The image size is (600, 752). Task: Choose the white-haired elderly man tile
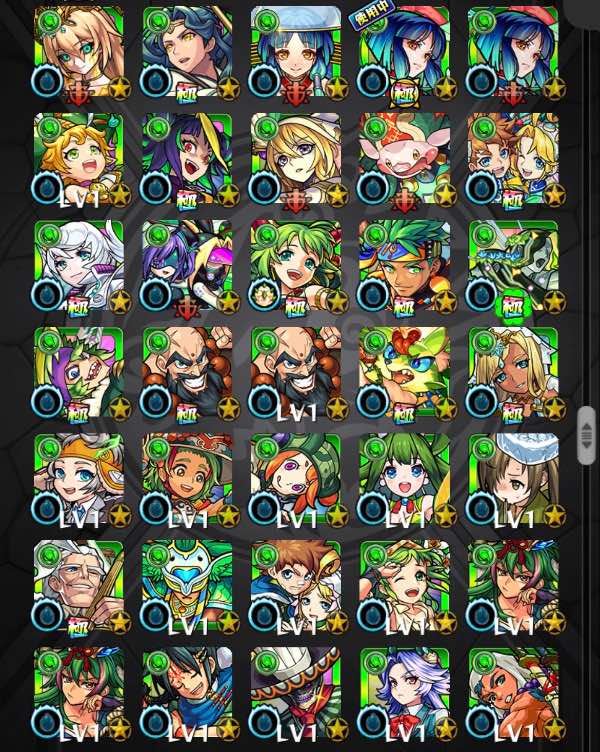[78, 587]
